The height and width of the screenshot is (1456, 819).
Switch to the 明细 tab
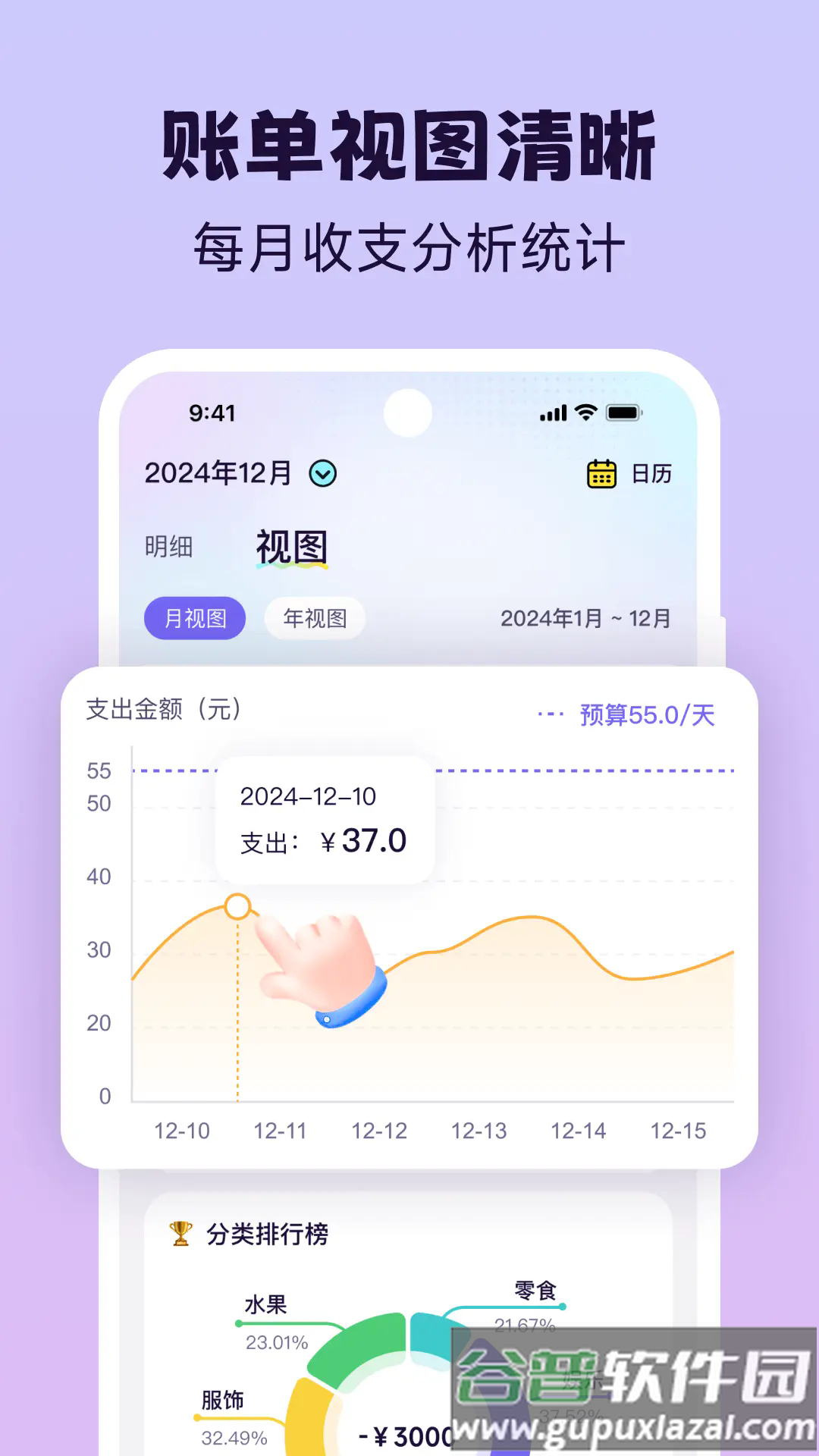click(x=168, y=544)
